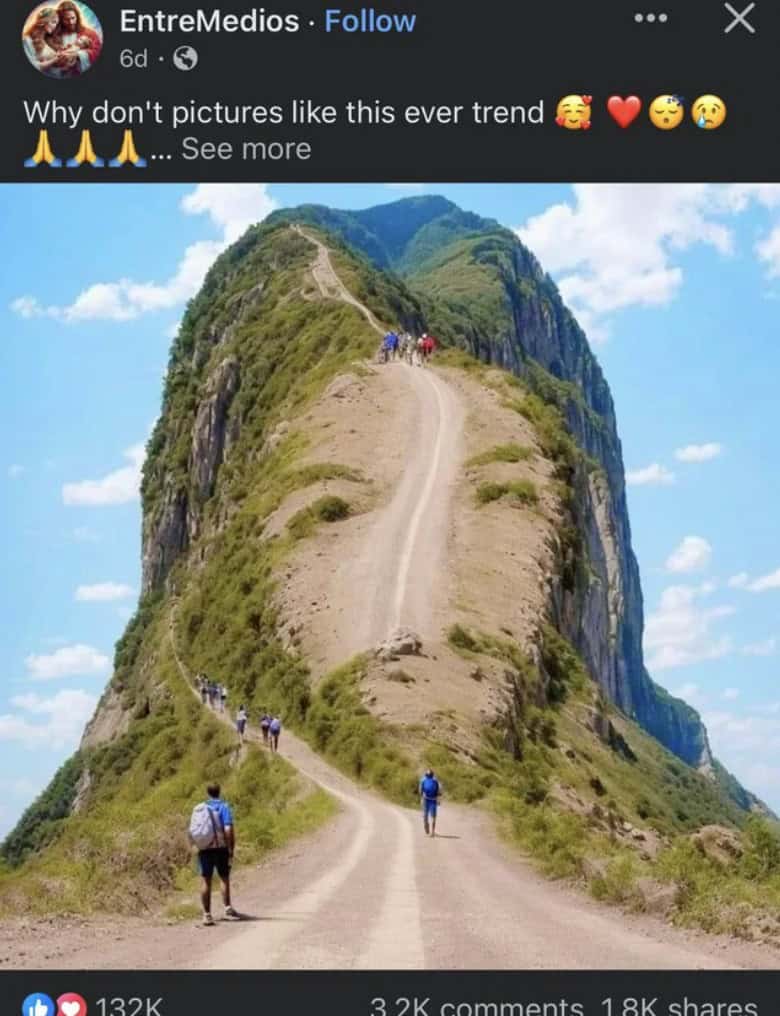Open the three-dot post options menu
Screen dimensions: 780x1016
[x=650, y=18]
